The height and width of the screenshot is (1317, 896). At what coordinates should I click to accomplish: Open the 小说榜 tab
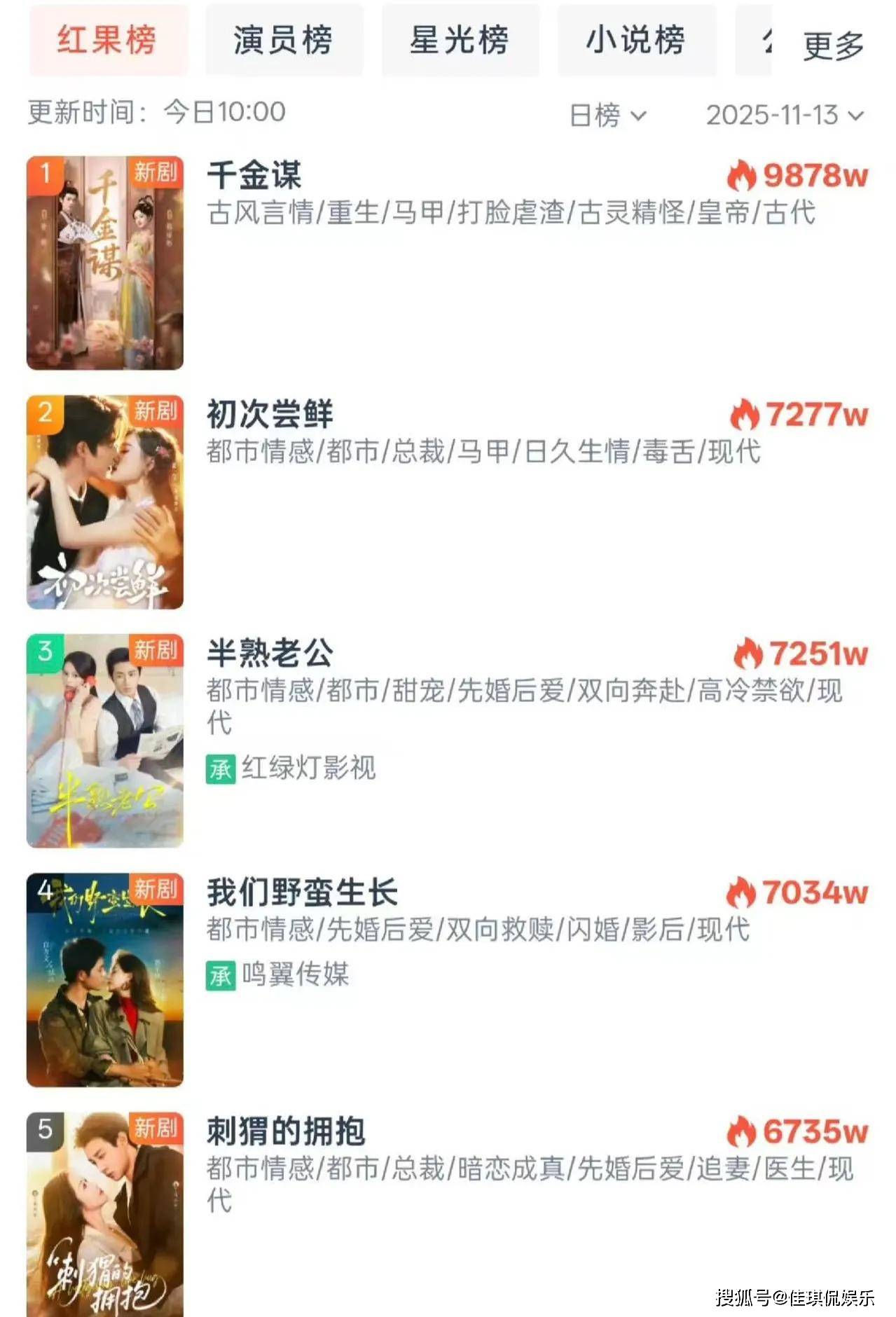tap(636, 41)
